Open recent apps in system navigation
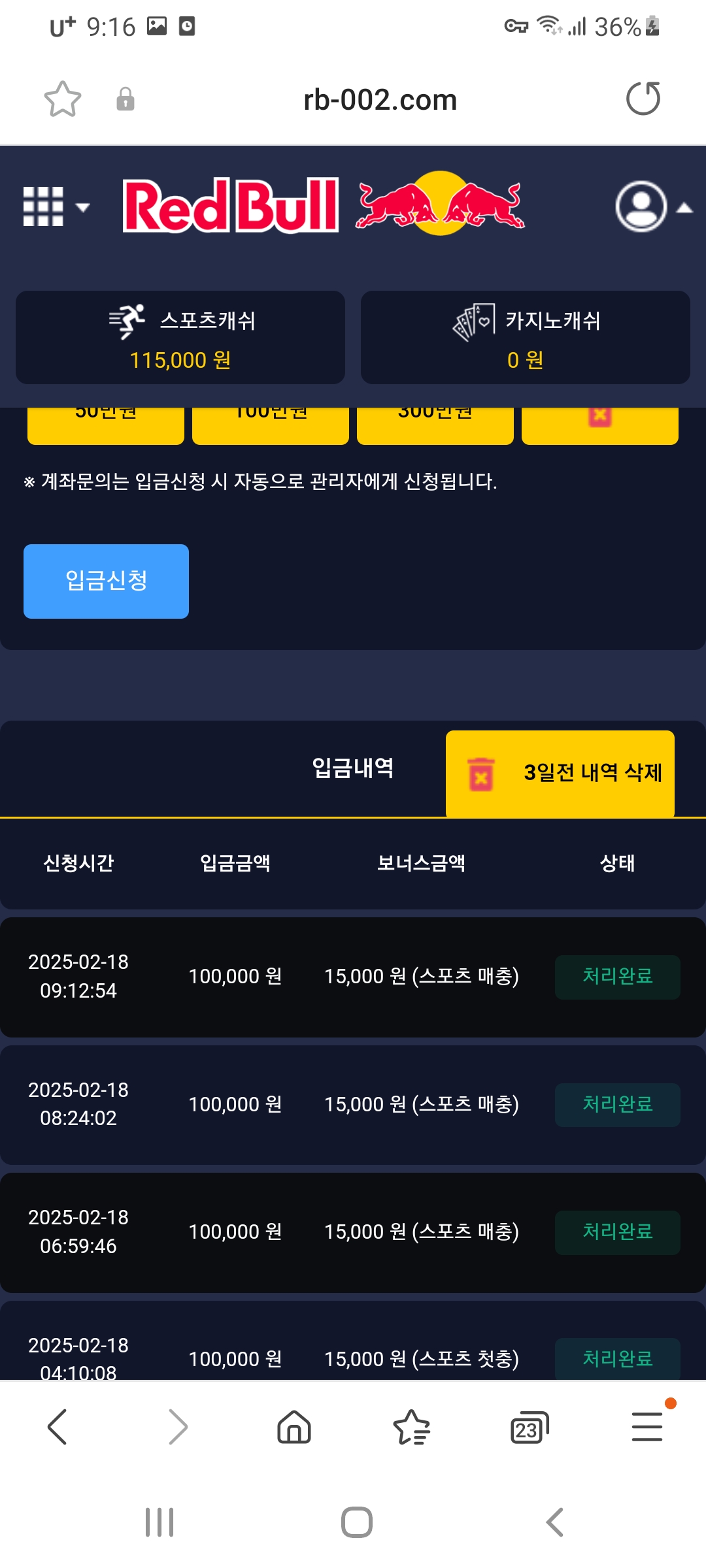 pos(160,1522)
